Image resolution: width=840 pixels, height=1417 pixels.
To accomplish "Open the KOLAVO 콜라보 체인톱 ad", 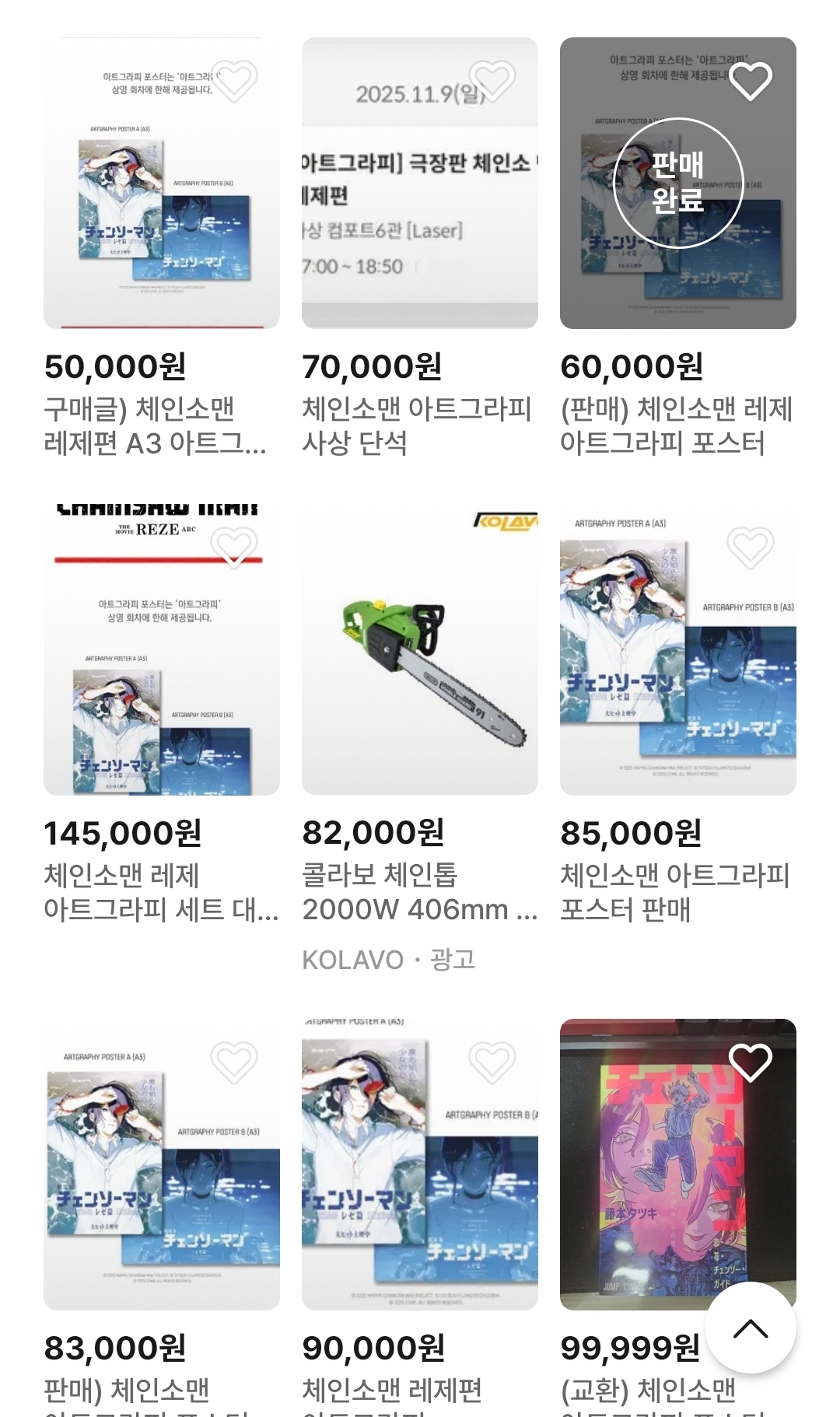I will [x=419, y=653].
